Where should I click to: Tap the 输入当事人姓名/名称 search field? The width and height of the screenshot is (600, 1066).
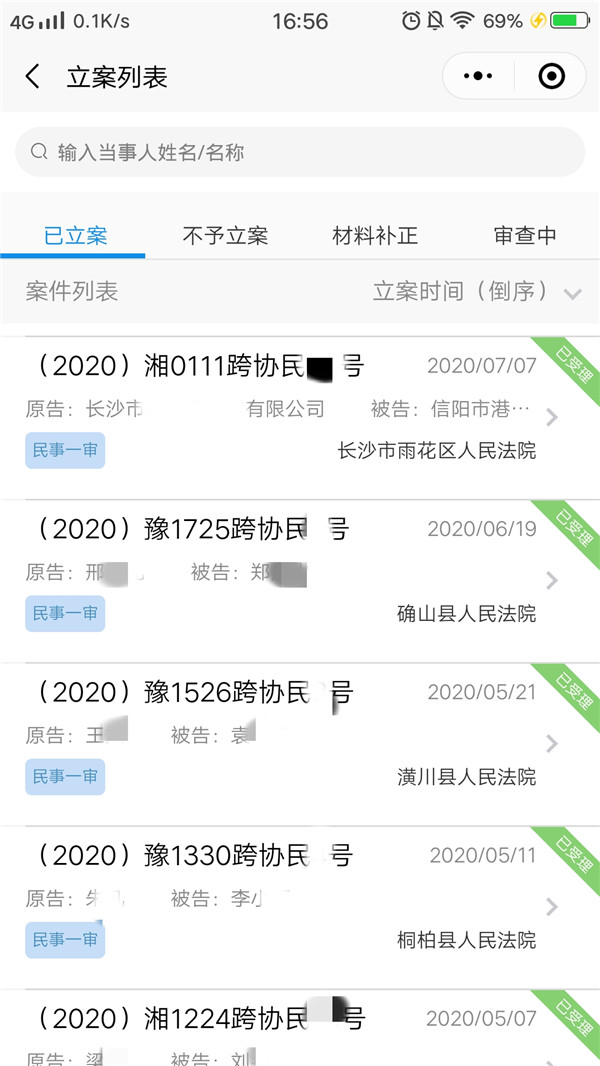pyautogui.click(x=300, y=152)
